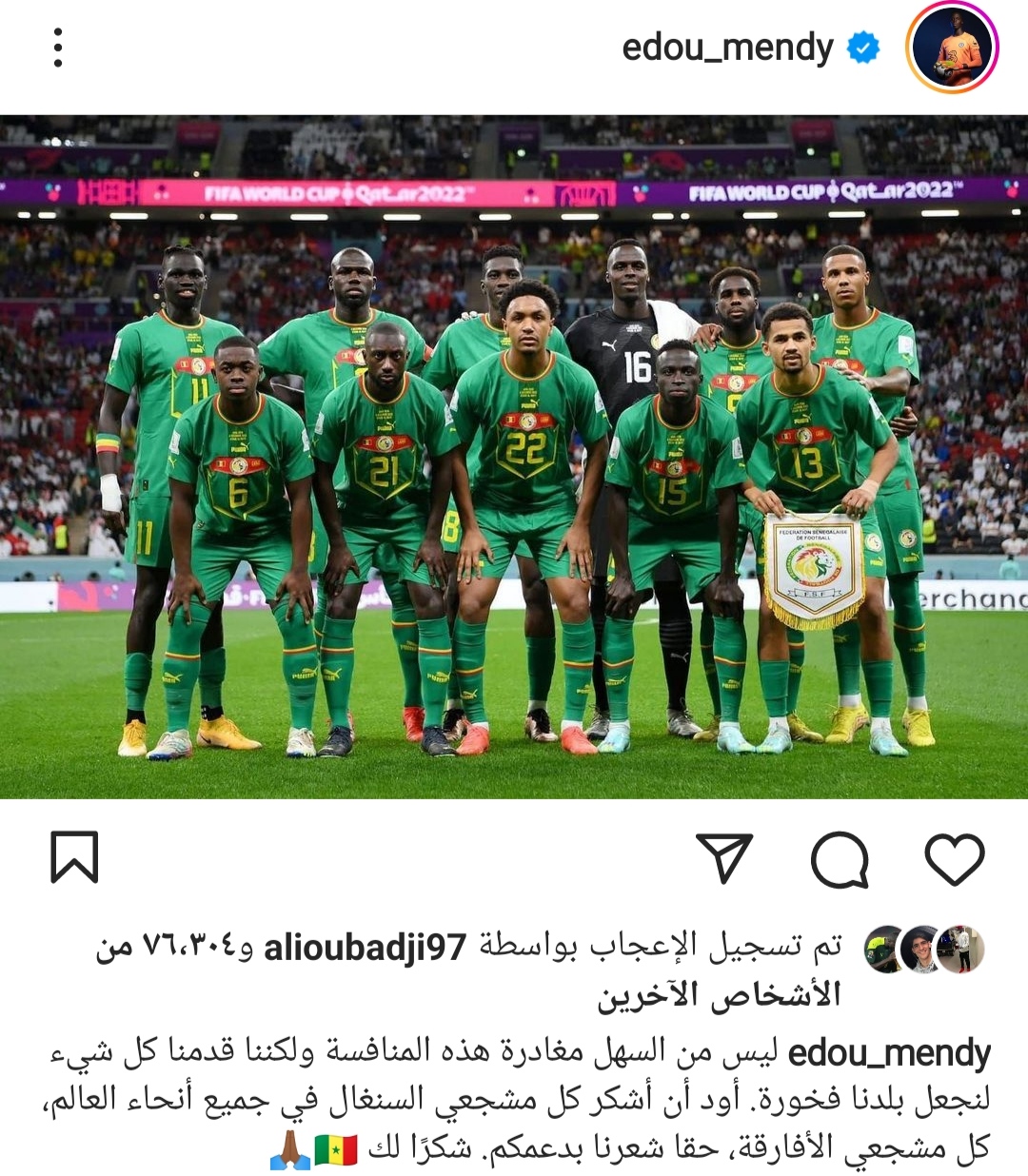Expand the full caption text
This screenshot has height=1176, width=1028.
click(514, 1094)
